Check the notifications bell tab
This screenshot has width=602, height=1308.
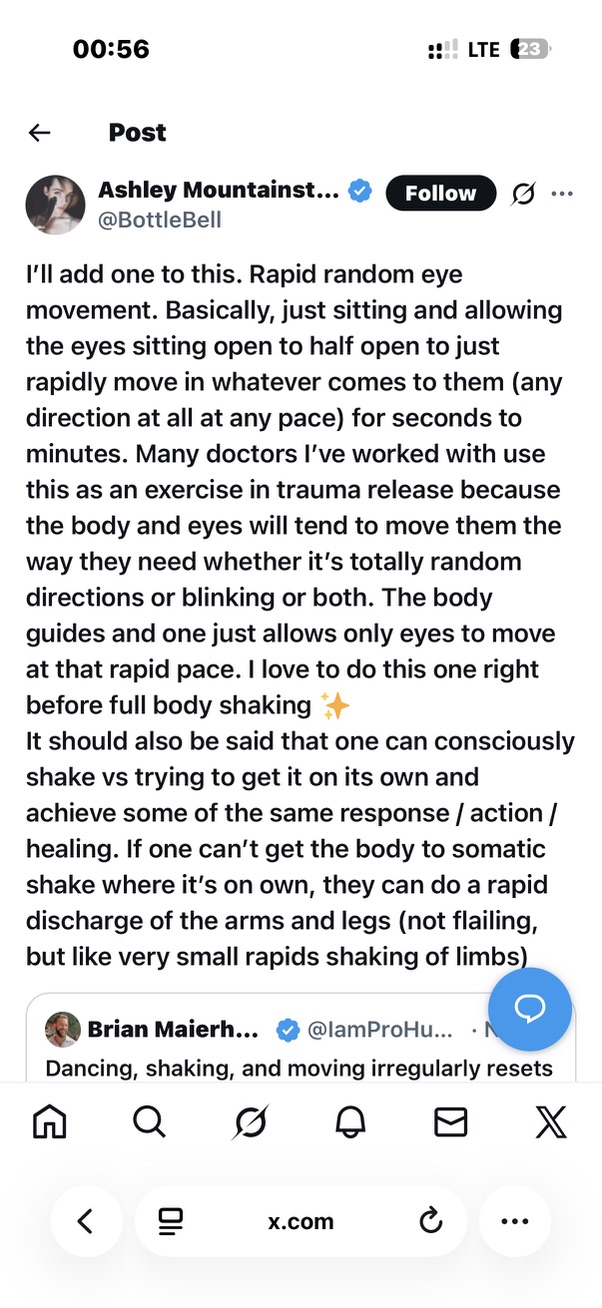click(350, 1123)
